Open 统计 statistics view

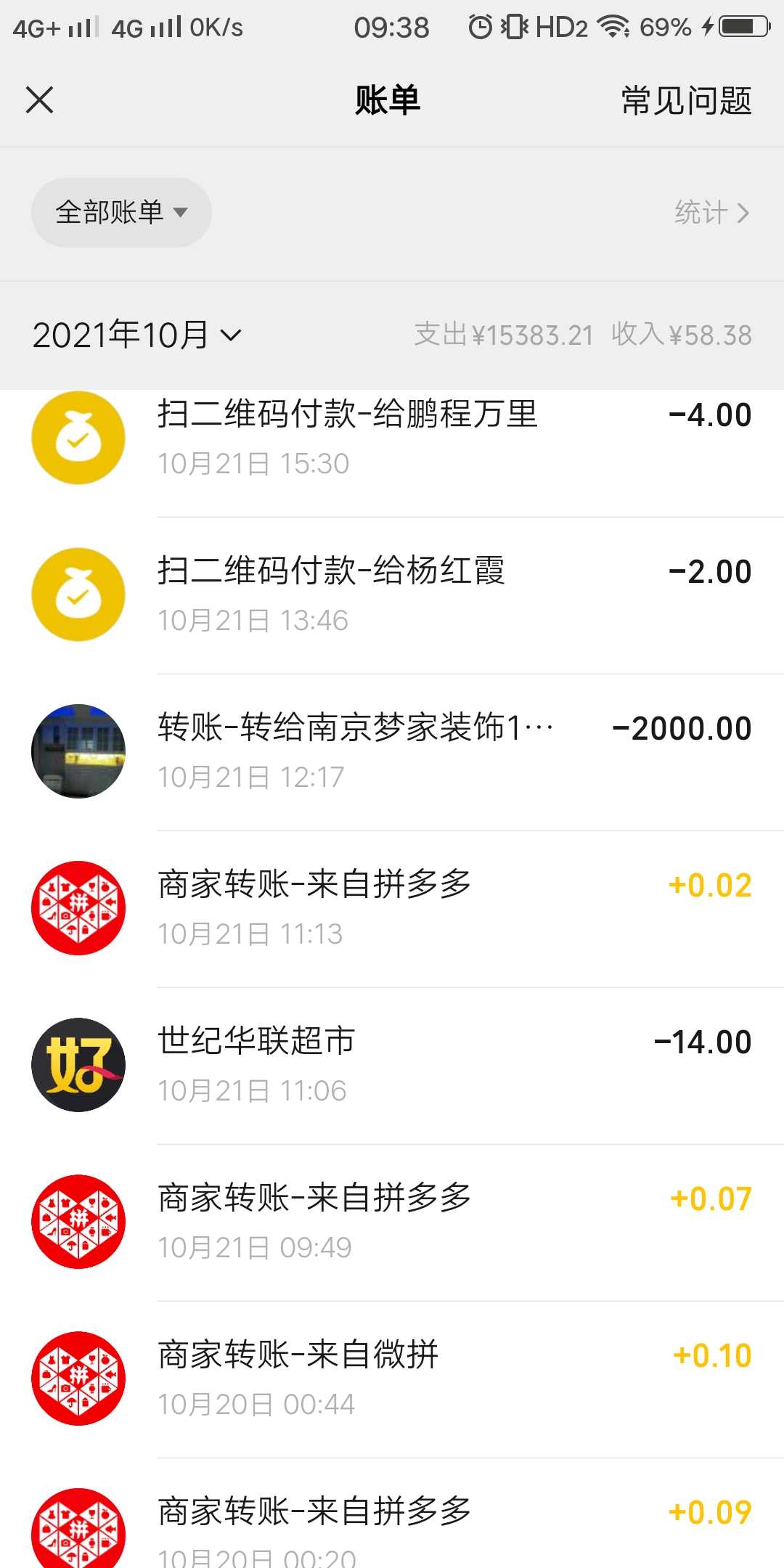click(711, 213)
